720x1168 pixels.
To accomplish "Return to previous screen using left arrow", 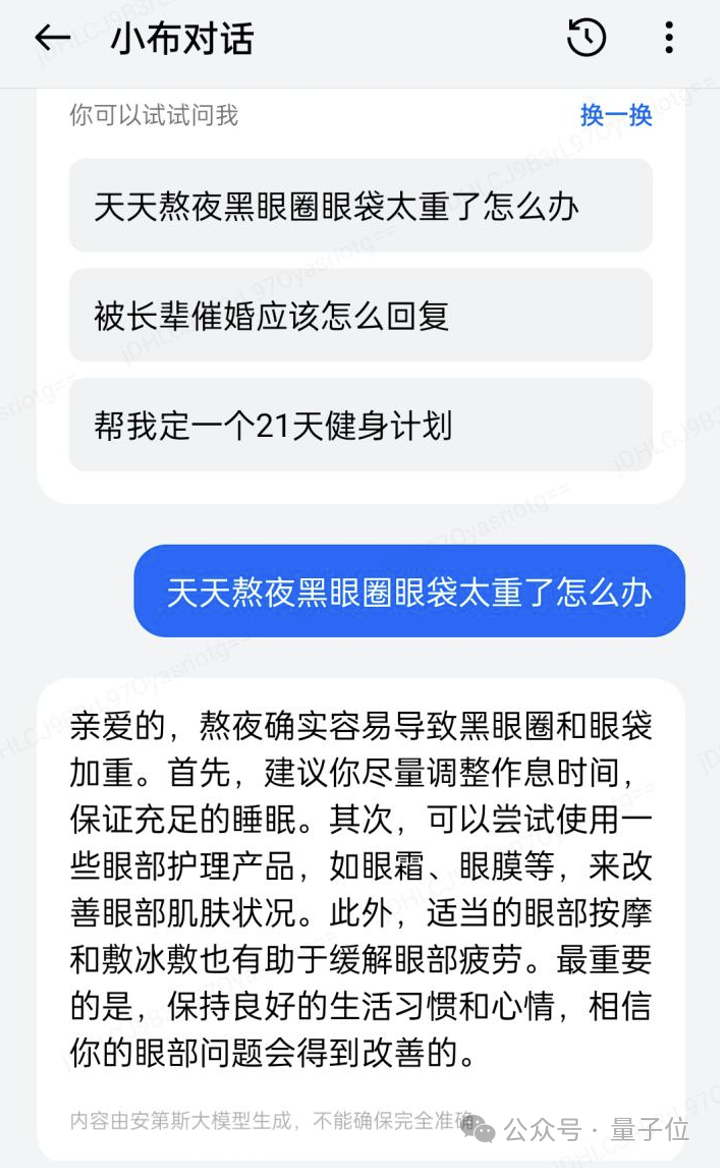I will coord(48,38).
